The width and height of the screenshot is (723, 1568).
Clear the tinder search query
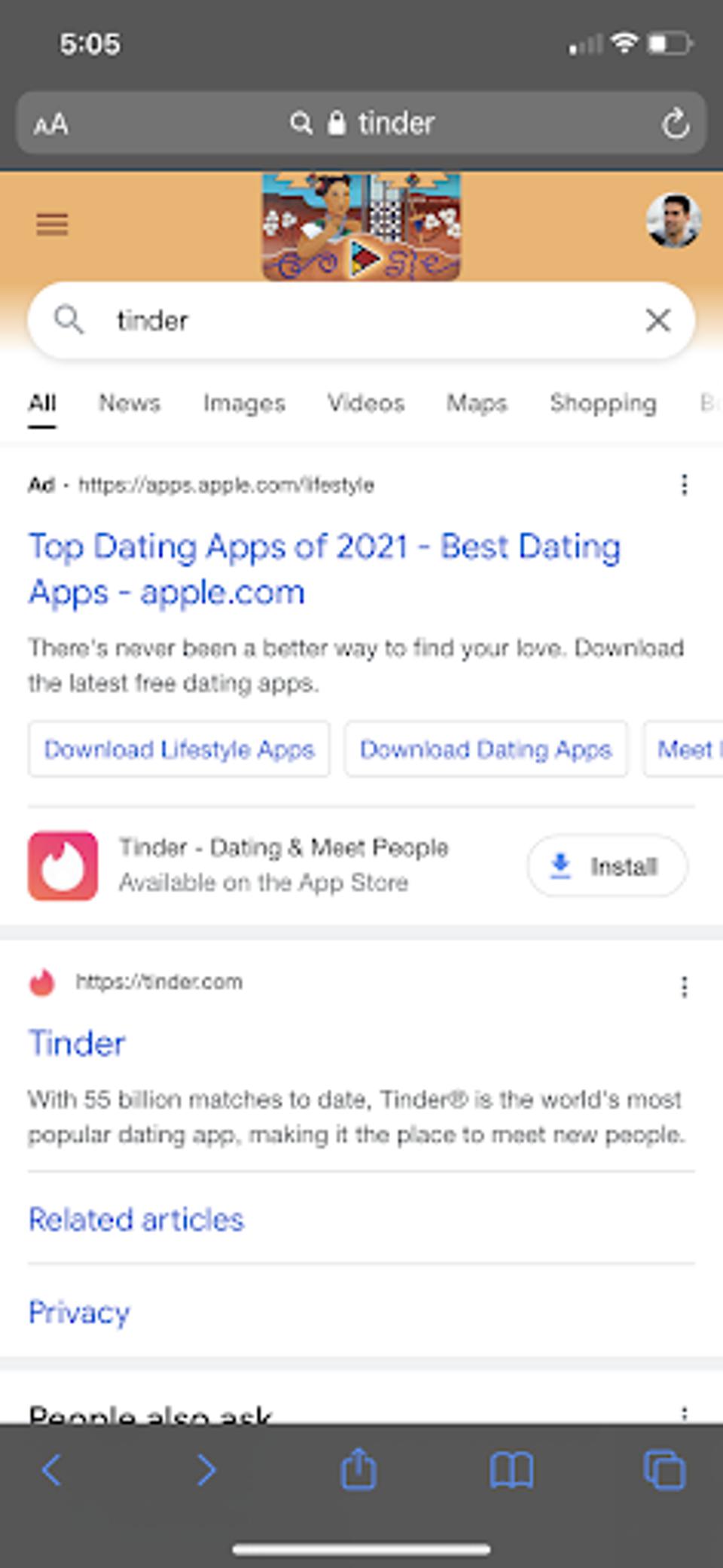[657, 320]
